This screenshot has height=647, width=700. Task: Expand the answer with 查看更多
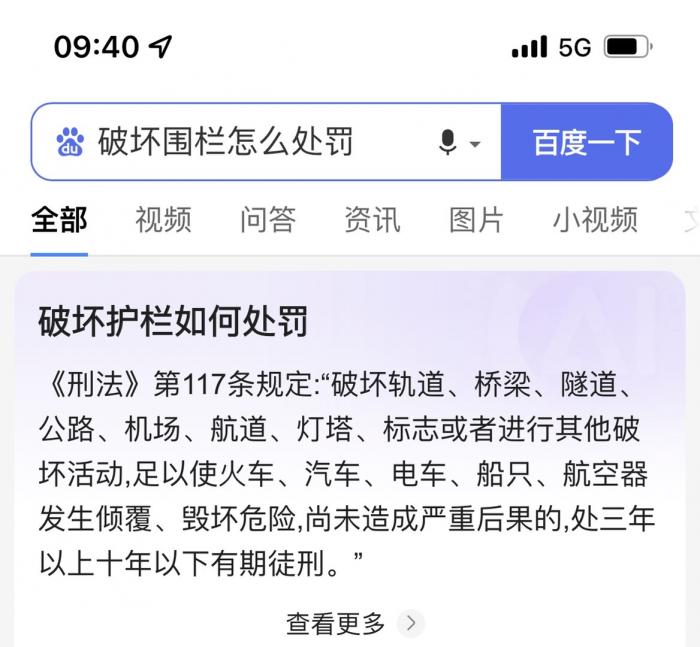353,624
